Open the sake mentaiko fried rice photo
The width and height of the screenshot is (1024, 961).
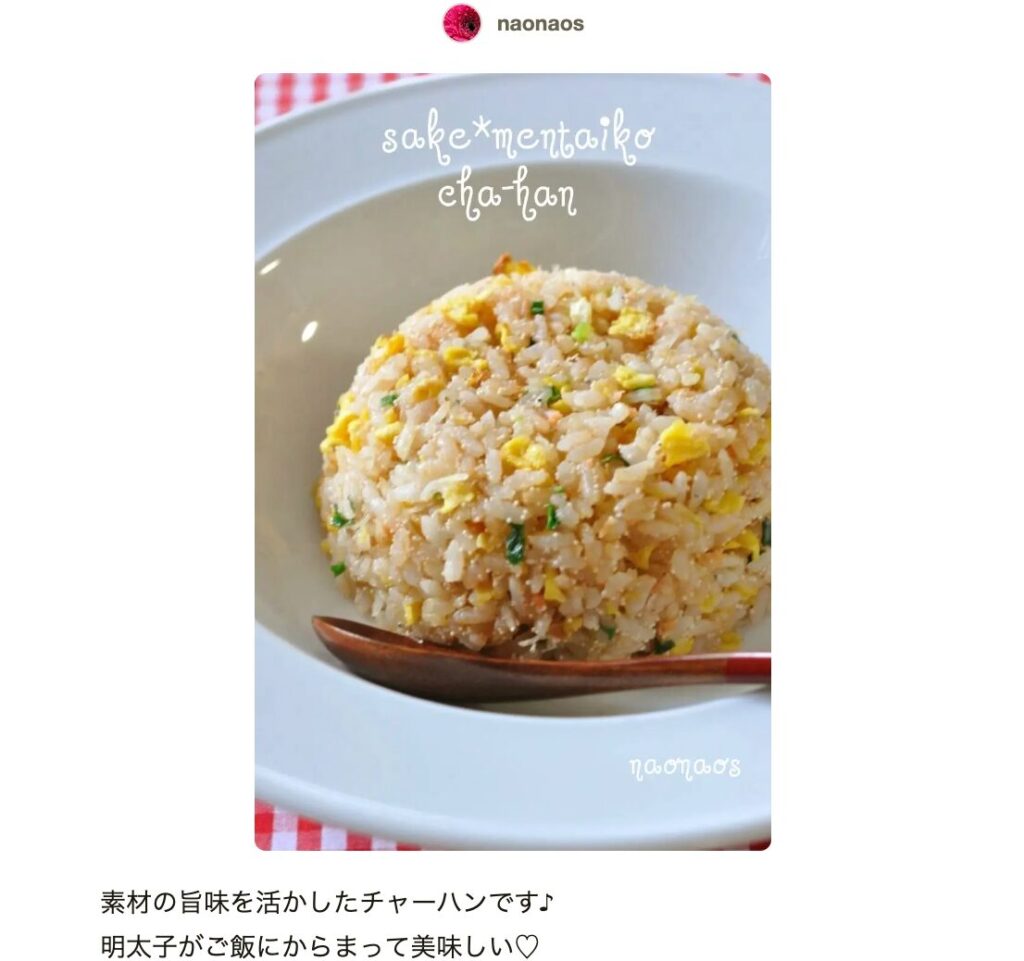[x=512, y=461]
